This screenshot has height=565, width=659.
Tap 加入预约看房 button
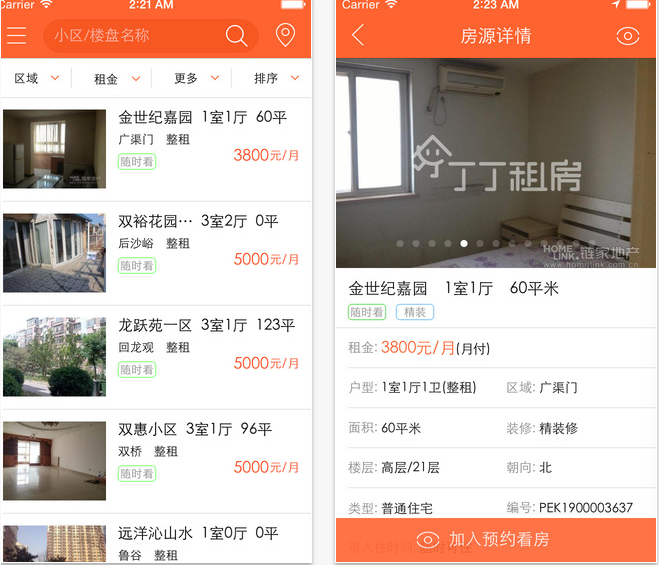496,540
